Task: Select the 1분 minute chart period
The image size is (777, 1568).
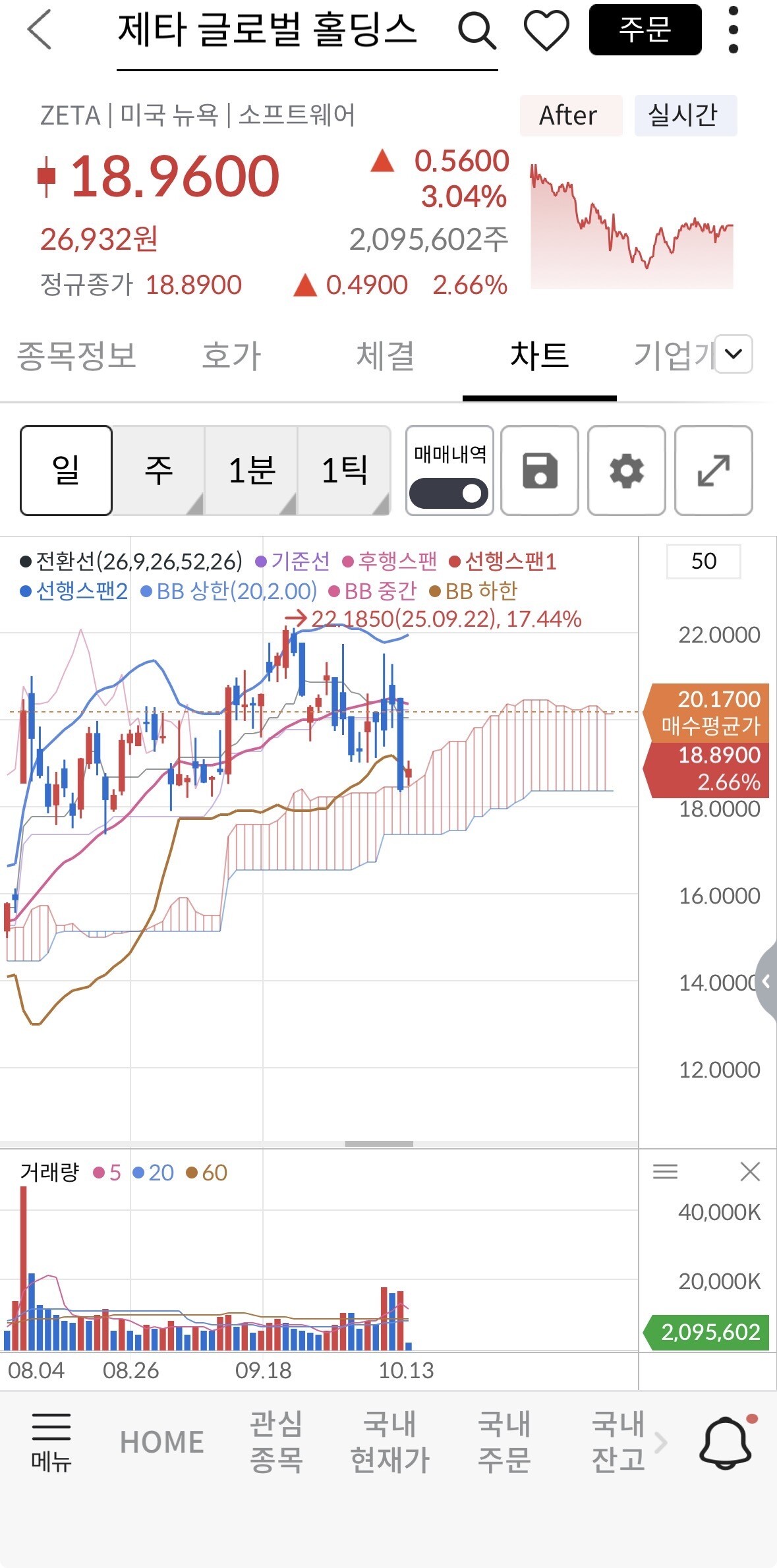Action: 251,470
